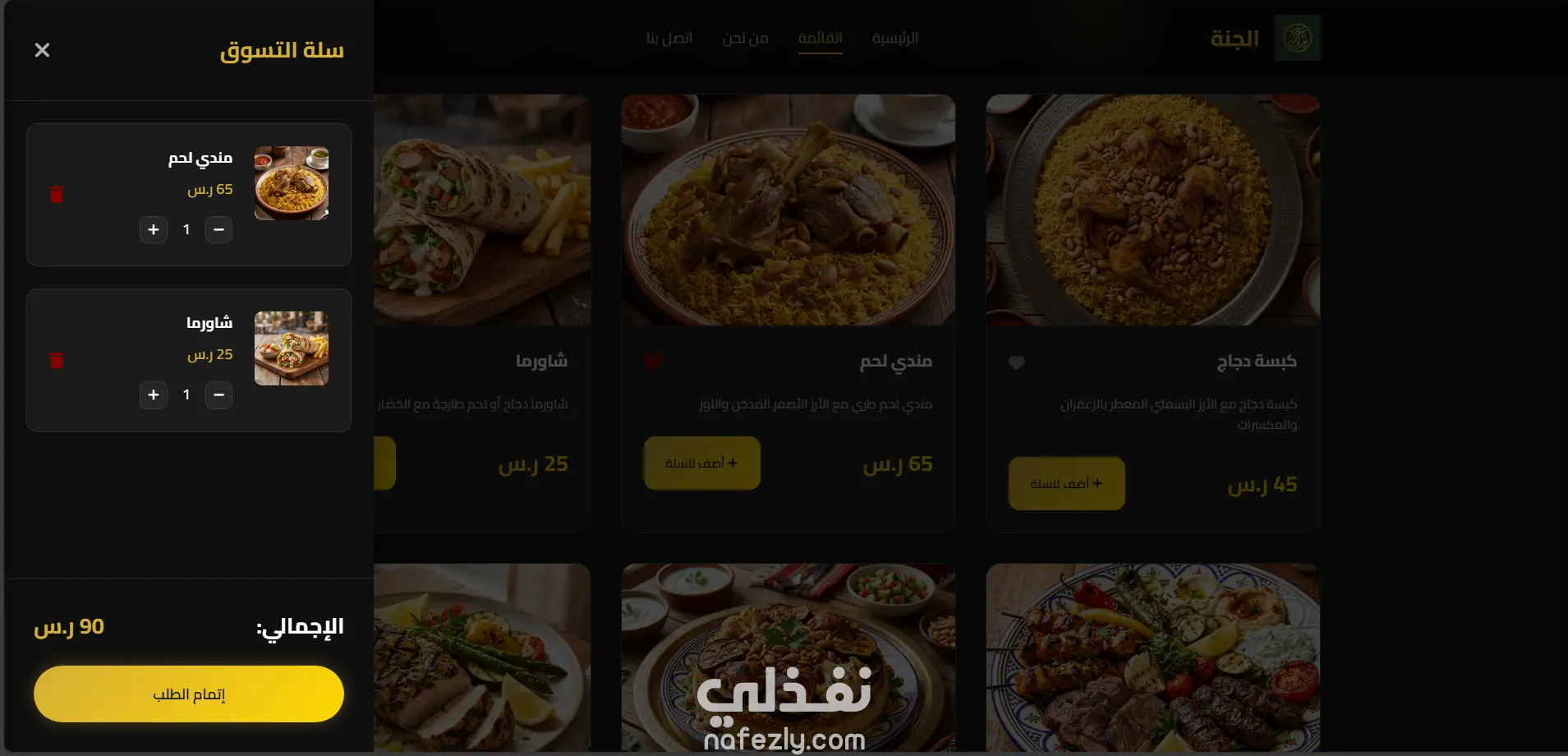Screen dimensions: 1568x756
Task: Close the shopping cart panel
Action: coord(42,50)
